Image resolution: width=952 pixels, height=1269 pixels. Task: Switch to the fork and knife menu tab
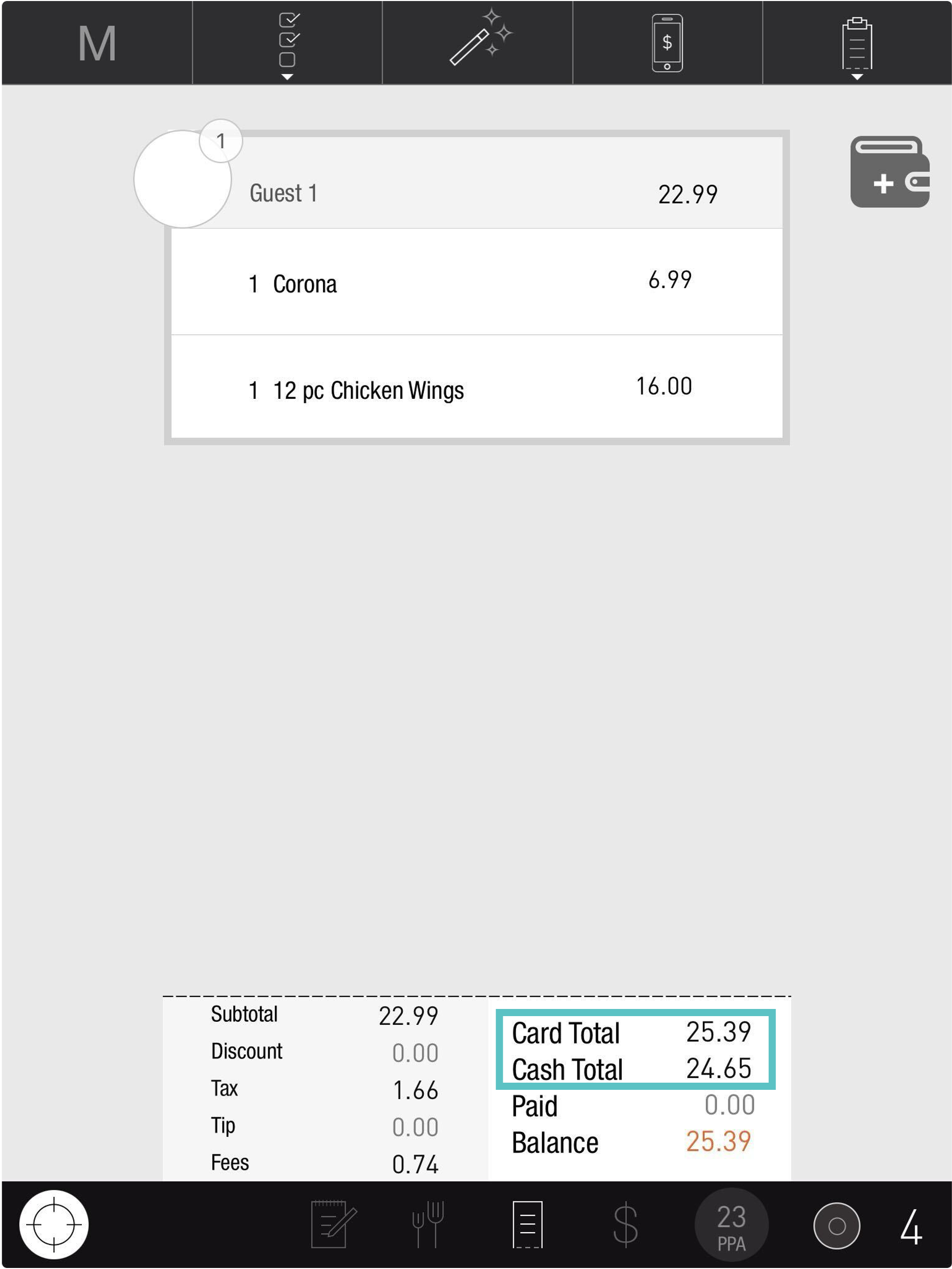pos(428,1223)
